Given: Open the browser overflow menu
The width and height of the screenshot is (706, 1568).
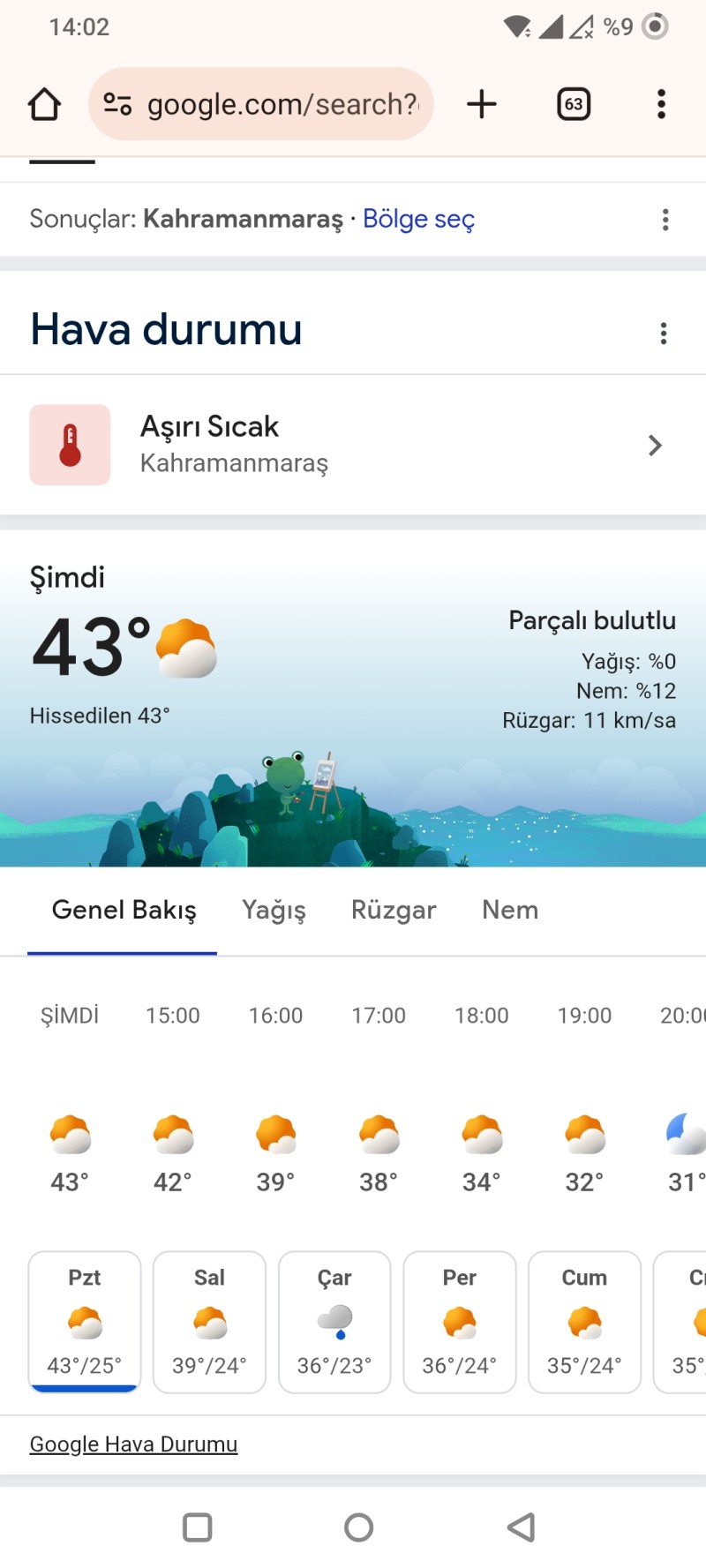Looking at the screenshot, I should (661, 104).
